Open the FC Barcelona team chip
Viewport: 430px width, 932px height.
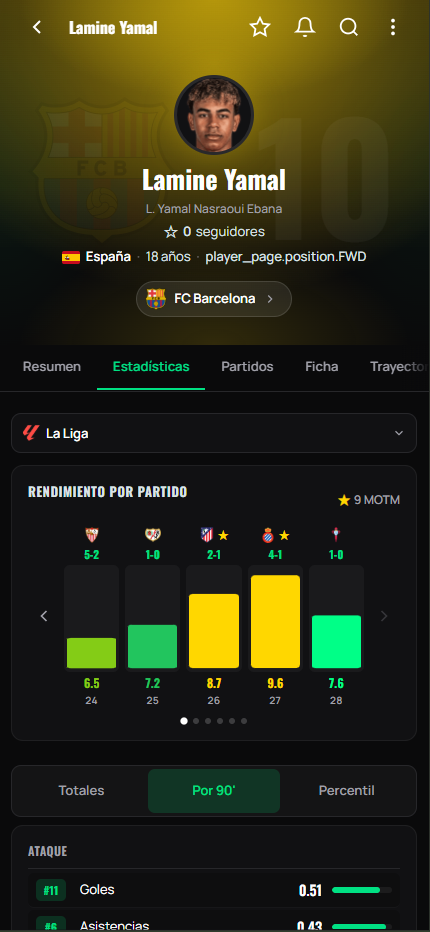pyautogui.click(x=214, y=299)
